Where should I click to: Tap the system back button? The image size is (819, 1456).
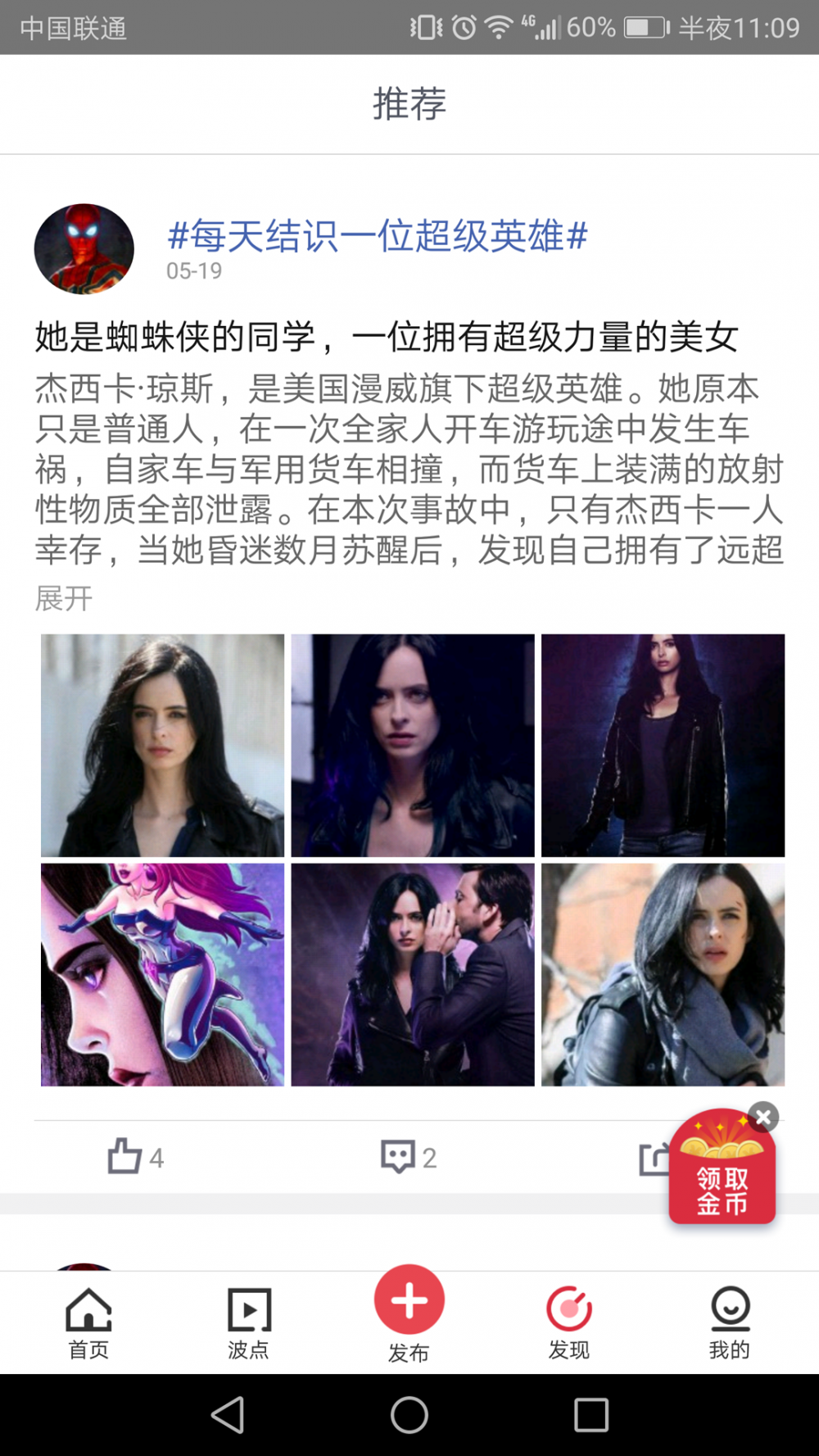(228, 1415)
